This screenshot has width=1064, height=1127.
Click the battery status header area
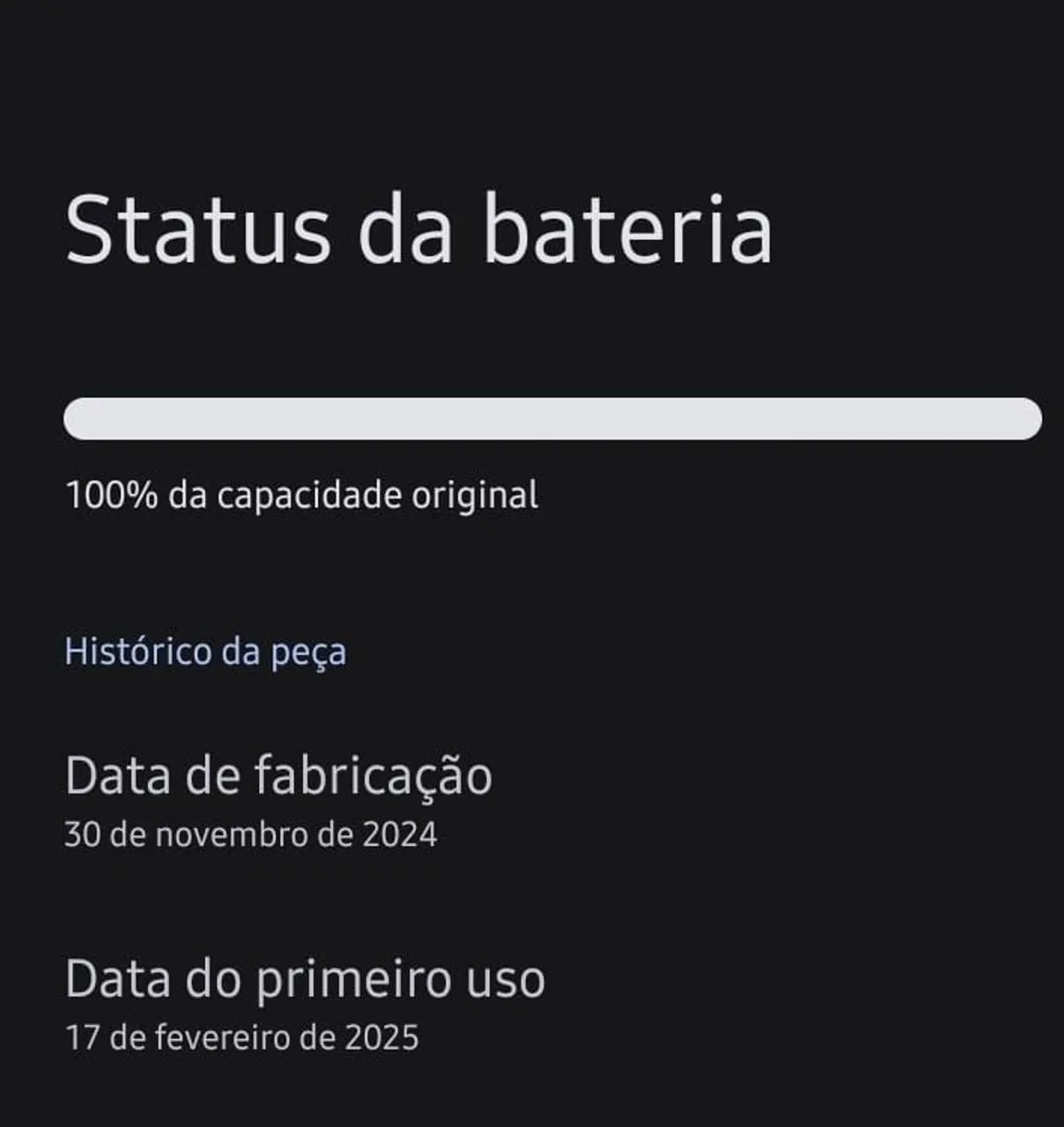click(x=421, y=232)
